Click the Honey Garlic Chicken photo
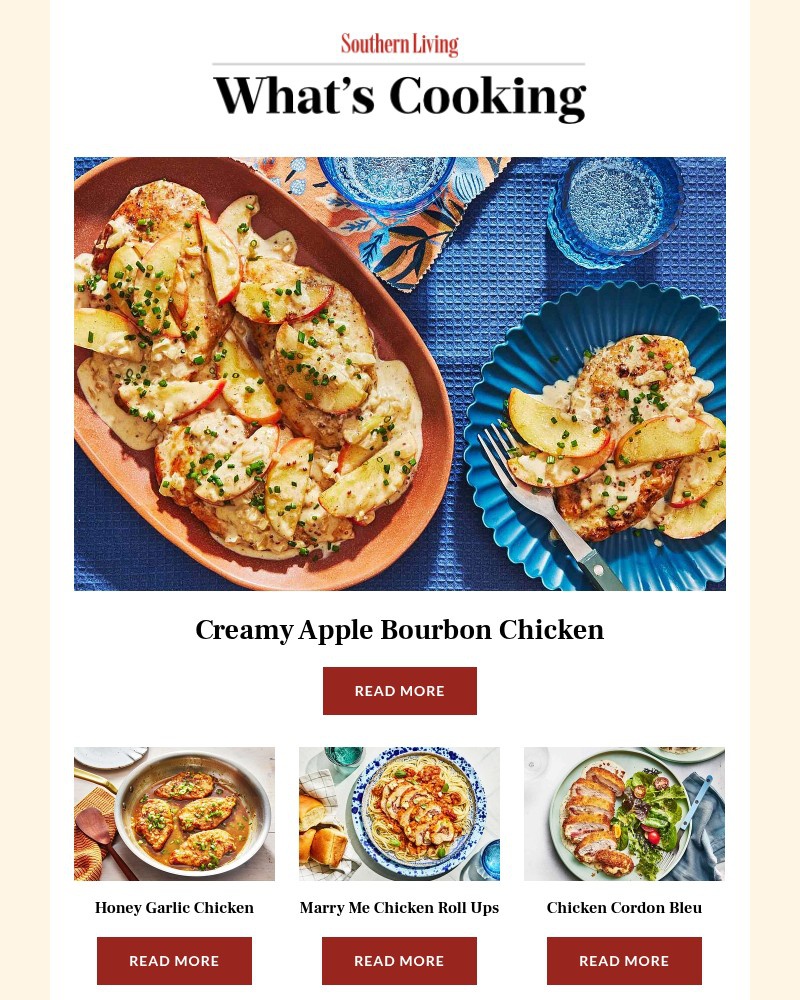The width and height of the screenshot is (800, 1000). tap(174, 813)
